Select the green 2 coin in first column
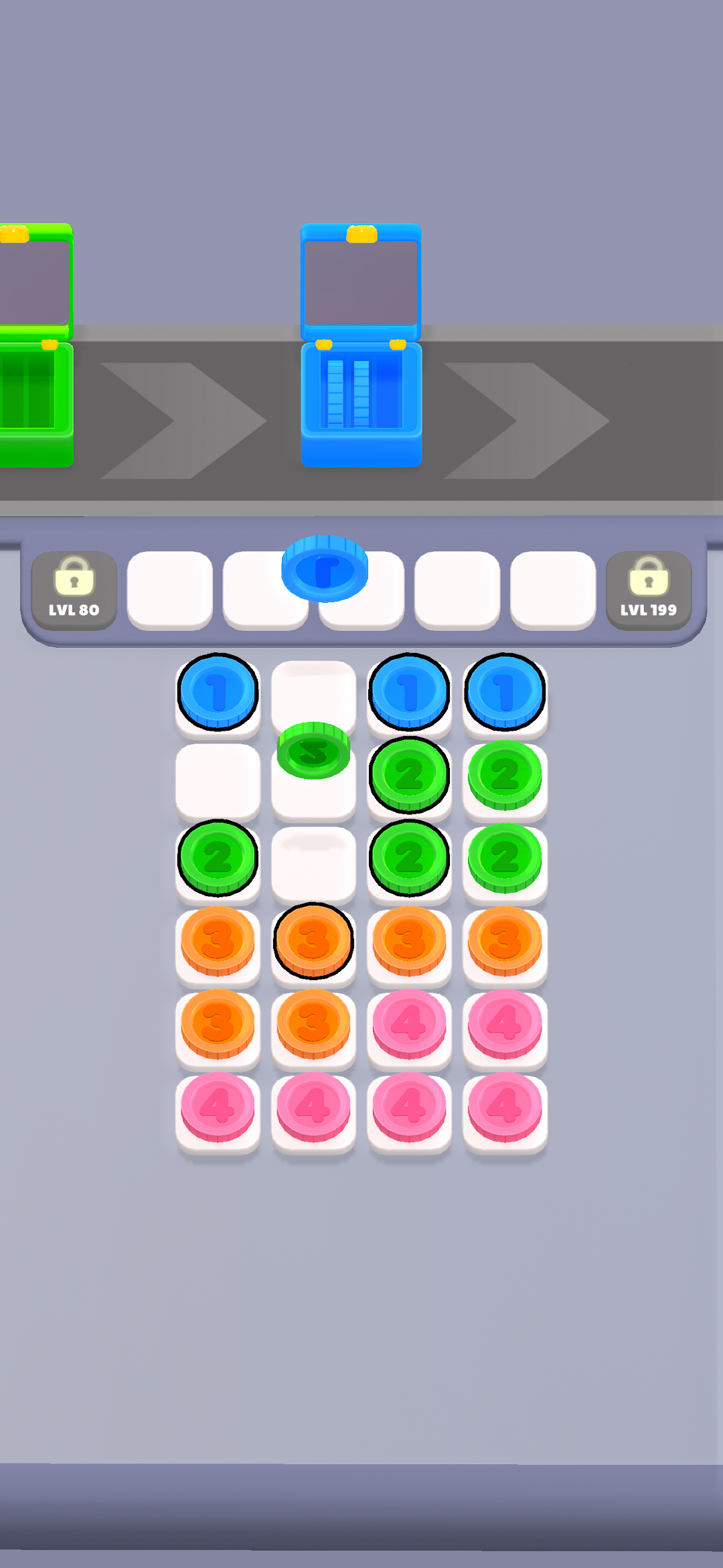Viewport: 723px width, 1568px height. (218, 857)
